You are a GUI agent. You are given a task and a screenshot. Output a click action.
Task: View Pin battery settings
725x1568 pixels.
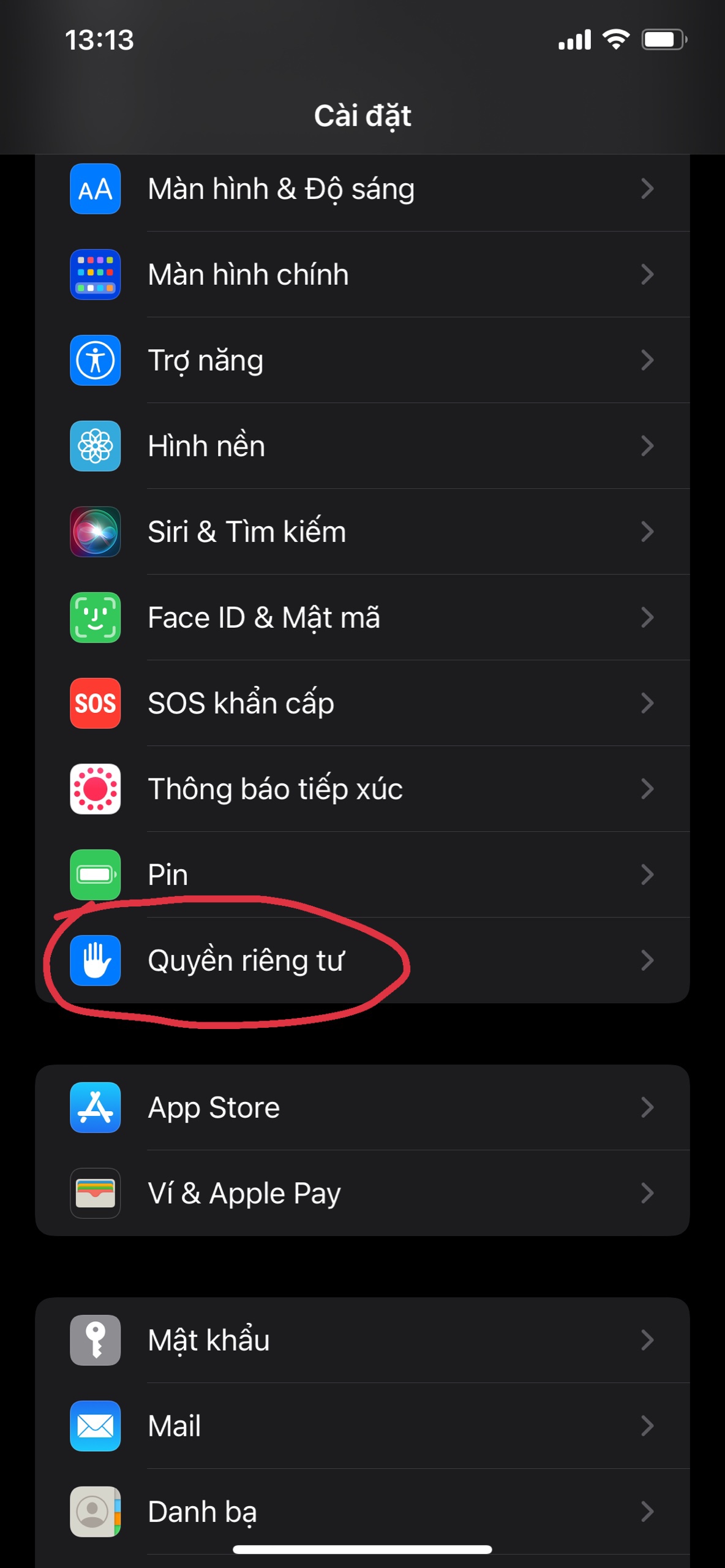tap(362, 875)
